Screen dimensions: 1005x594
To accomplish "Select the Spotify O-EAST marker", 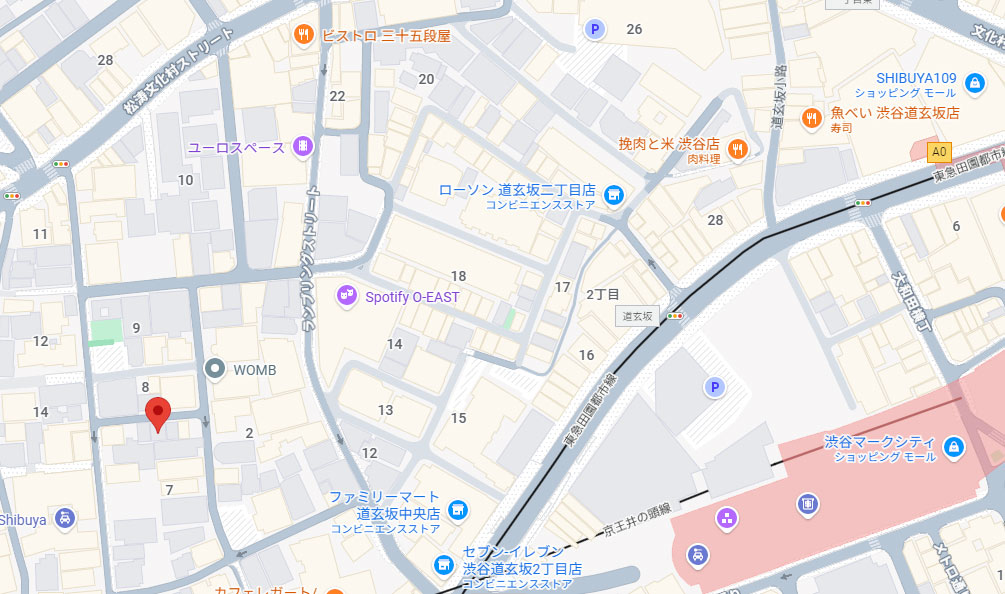I will 347,296.
